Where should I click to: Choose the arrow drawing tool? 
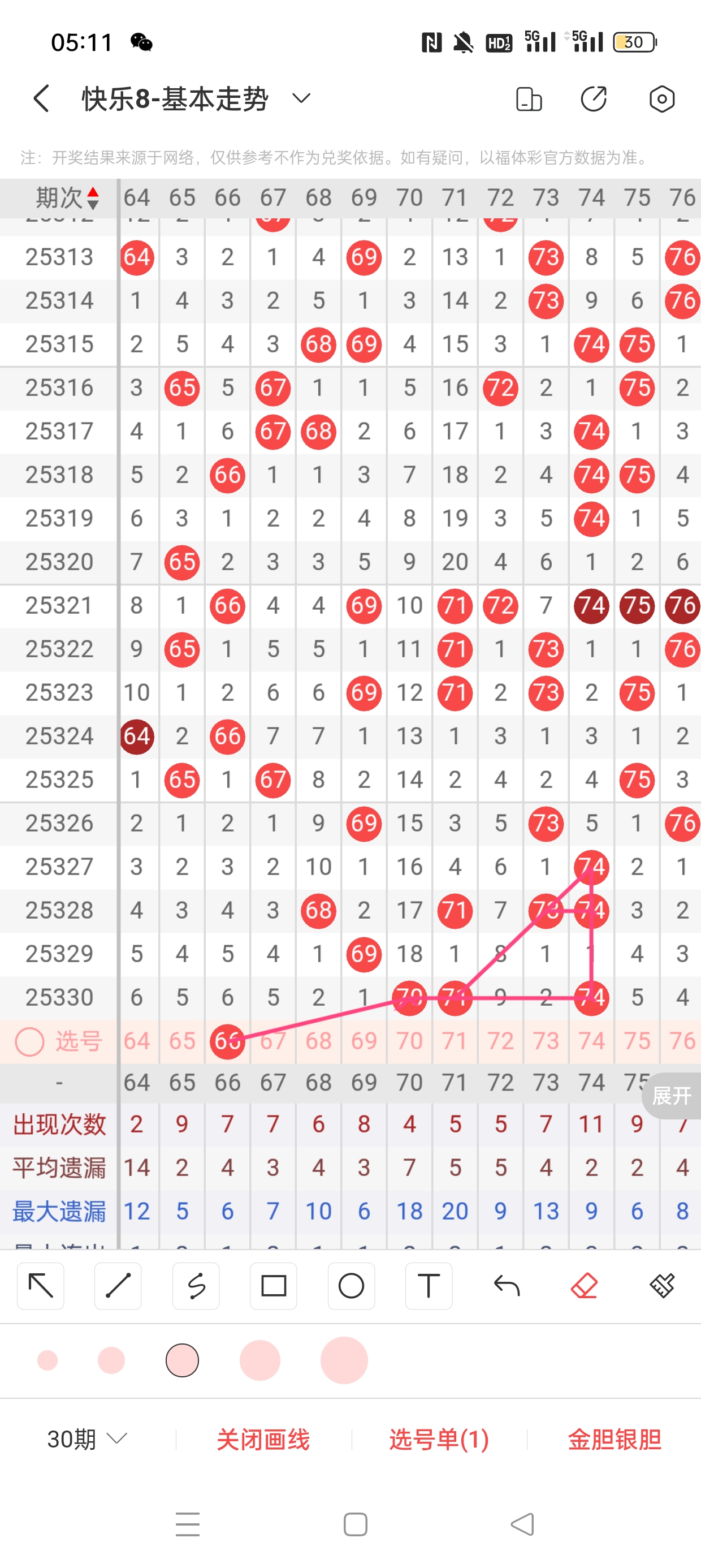click(x=41, y=1286)
